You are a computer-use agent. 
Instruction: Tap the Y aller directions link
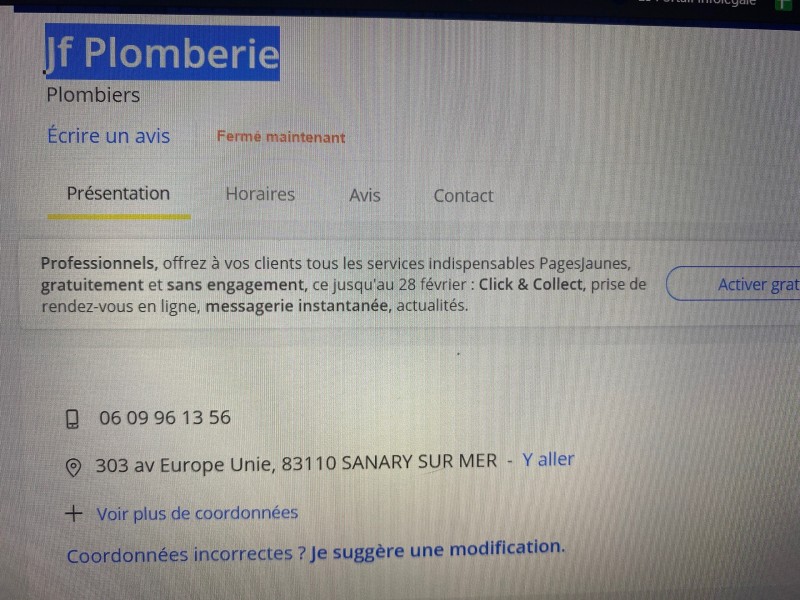pyautogui.click(x=548, y=460)
